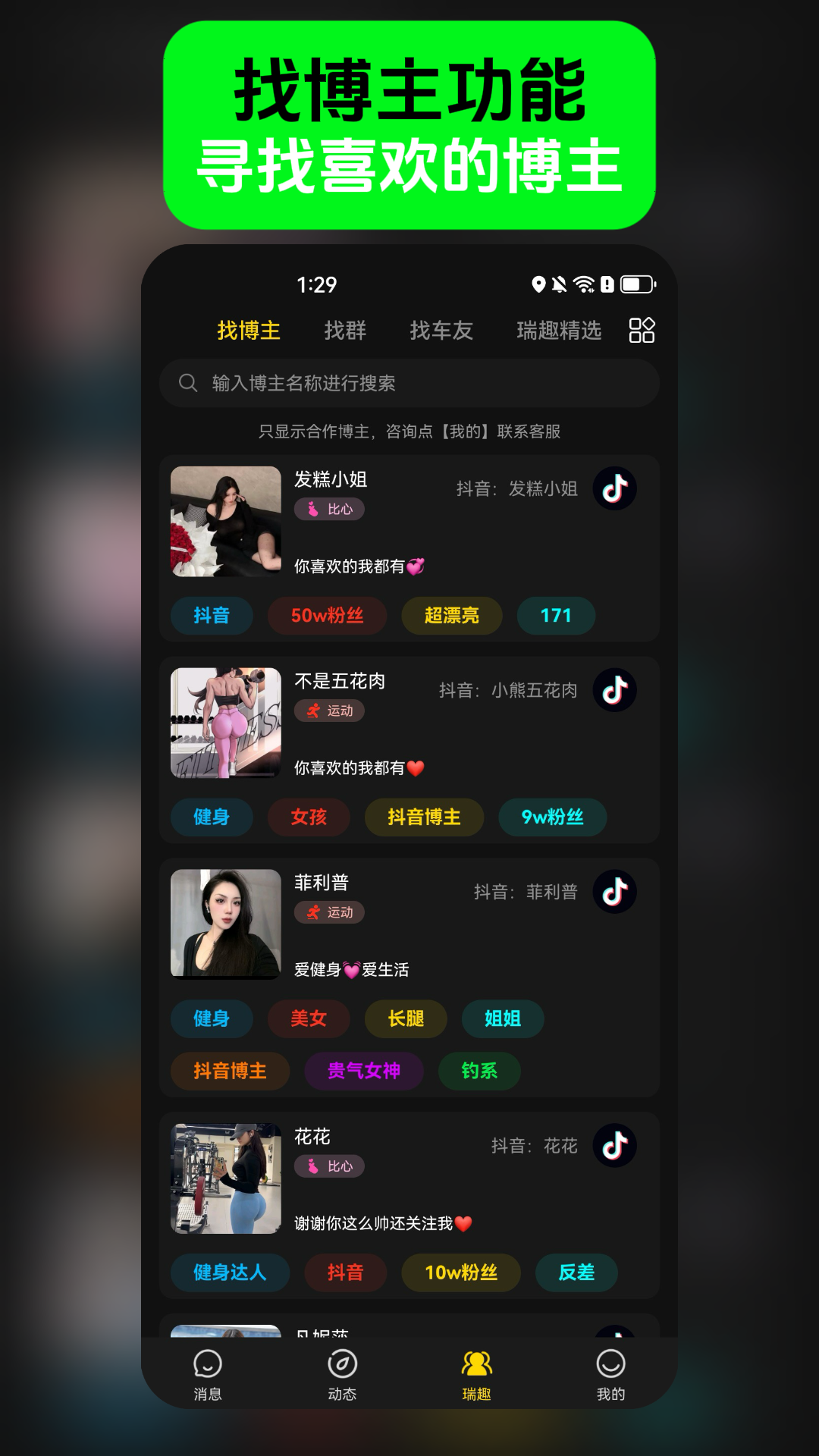The height and width of the screenshot is (1456, 819).
Task: Open 发糕小姐's TikTok profile icon
Action: coord(616,489)
